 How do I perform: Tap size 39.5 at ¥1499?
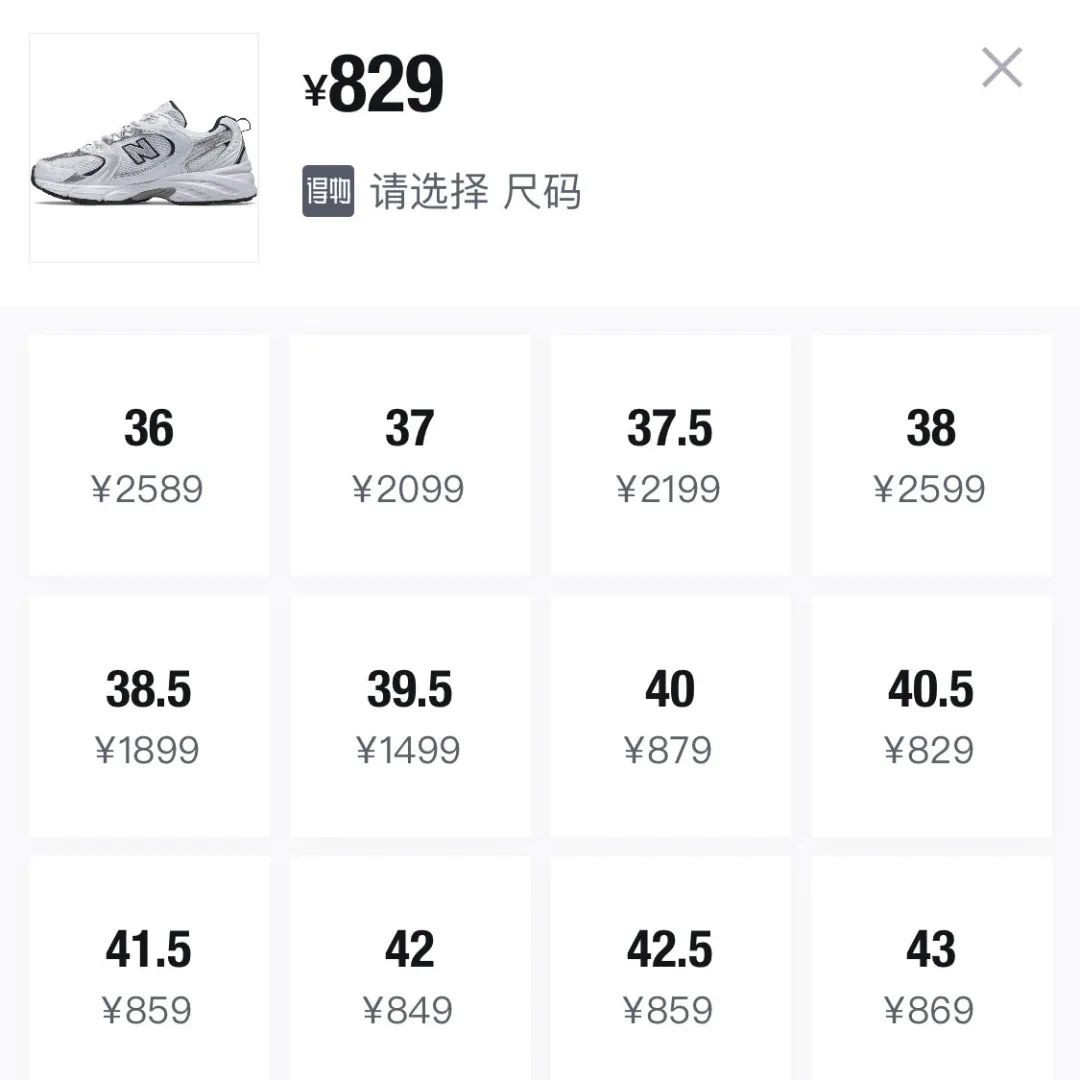point(409,716)
